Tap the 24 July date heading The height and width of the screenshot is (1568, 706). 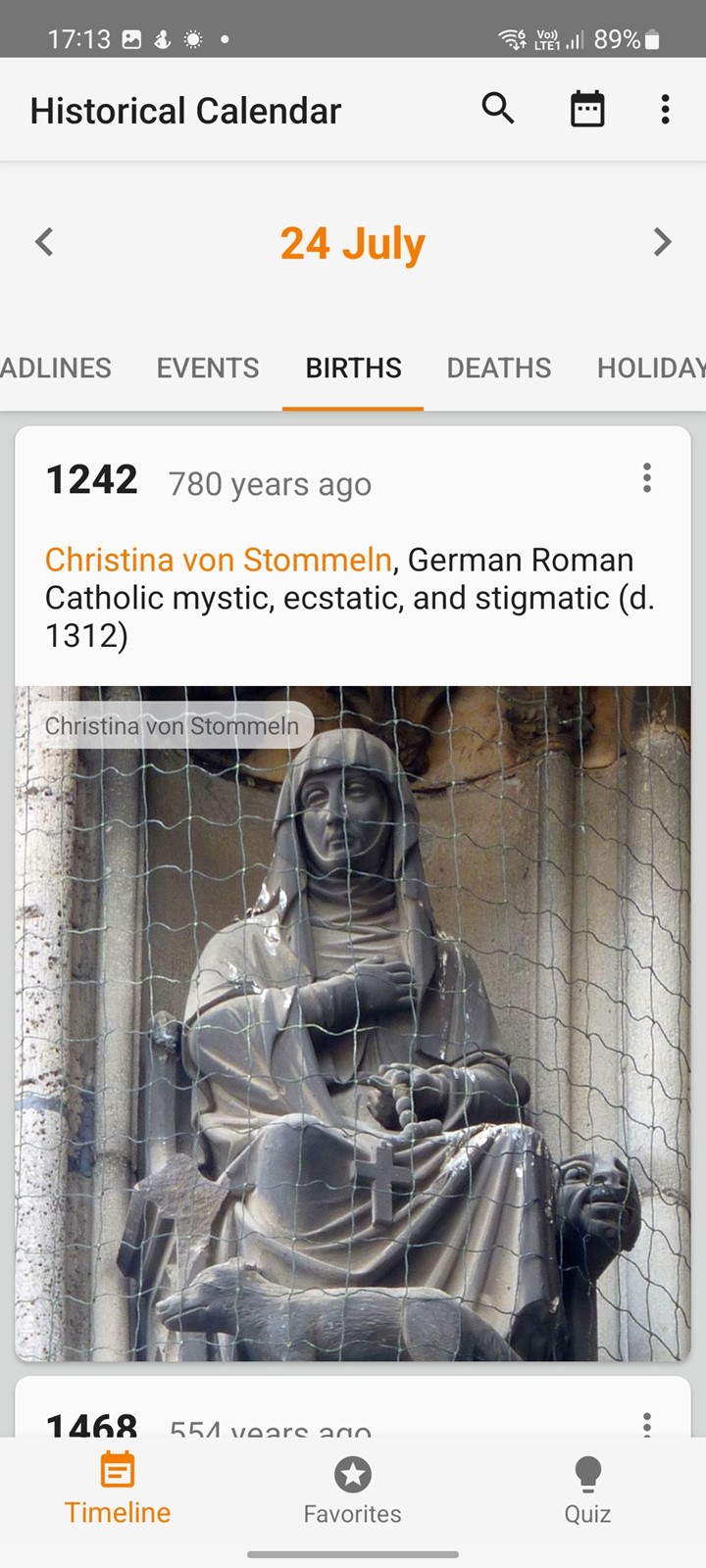(353, 243)
